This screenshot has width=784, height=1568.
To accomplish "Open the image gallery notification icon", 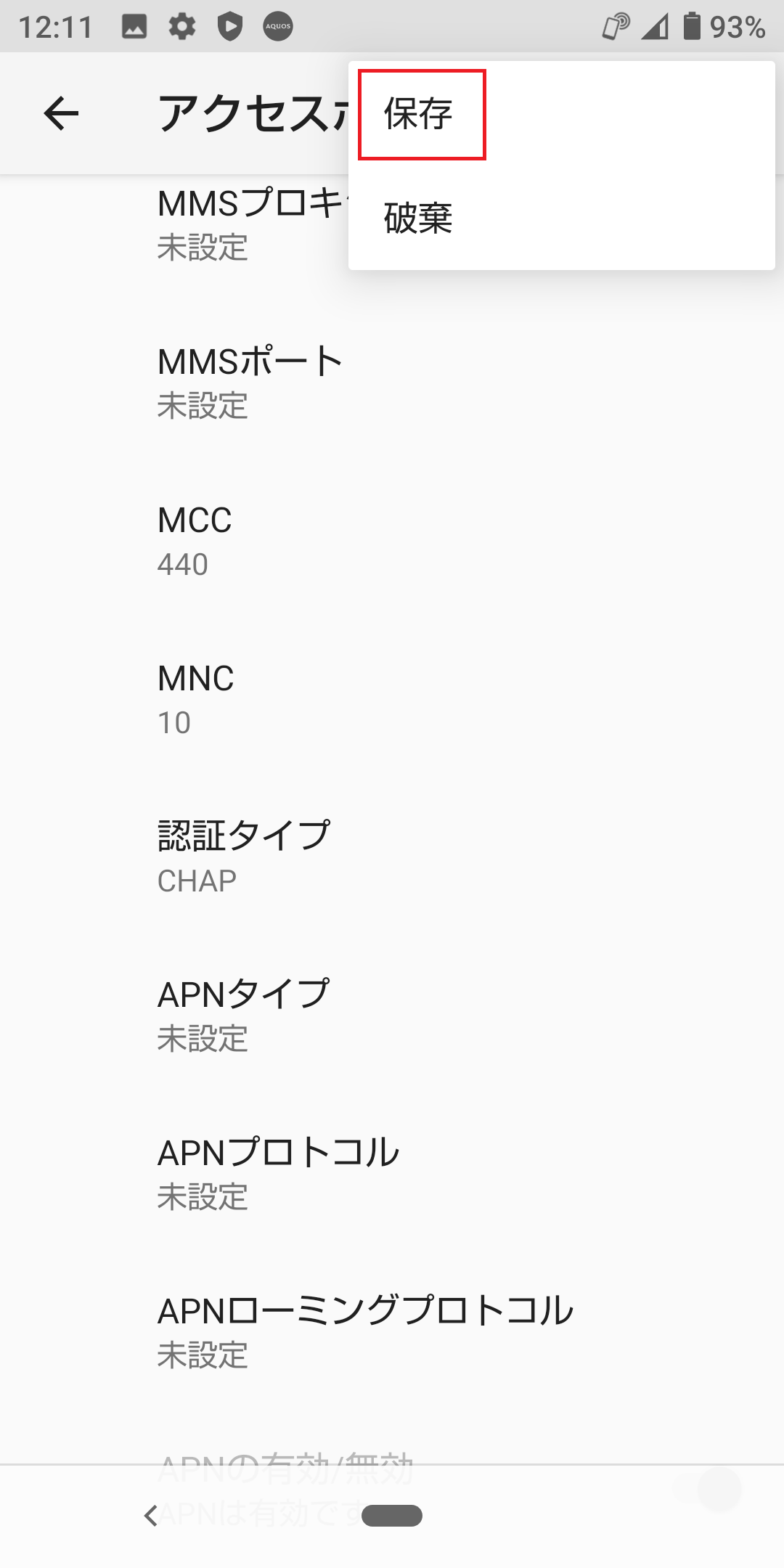I will click(134, 26).
